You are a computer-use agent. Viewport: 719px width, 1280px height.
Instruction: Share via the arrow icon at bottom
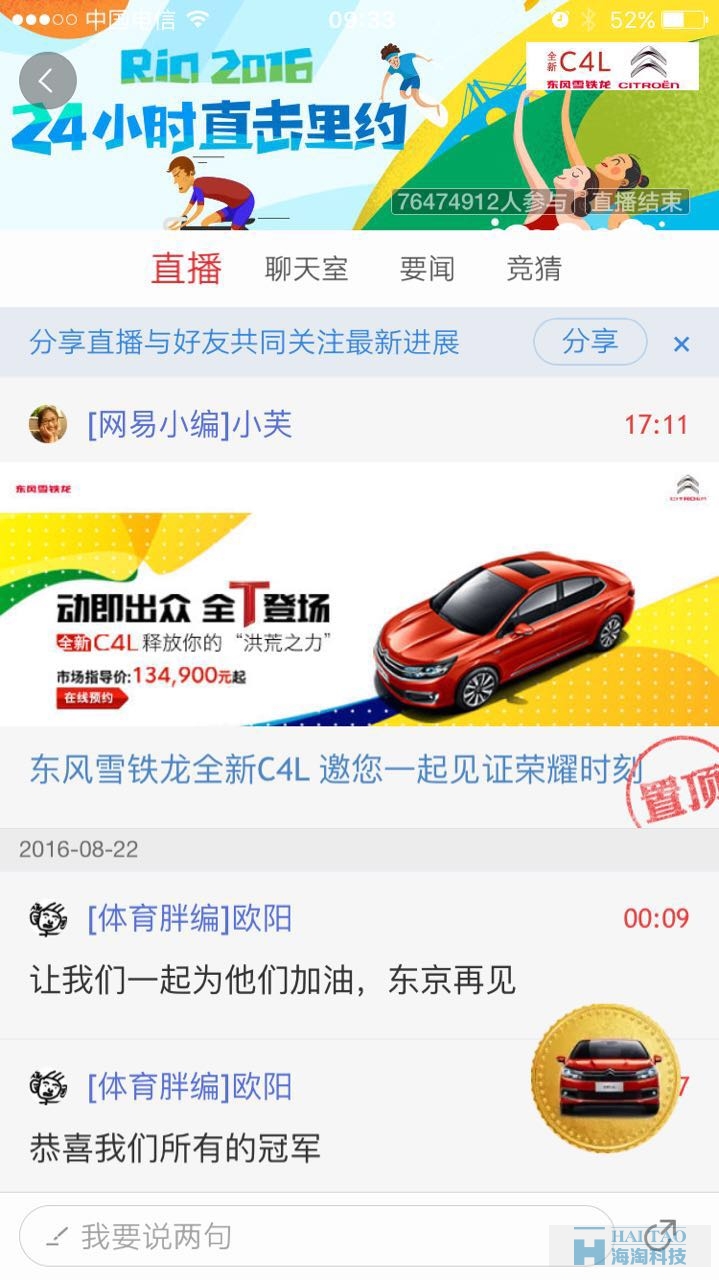click(660, 1236)
